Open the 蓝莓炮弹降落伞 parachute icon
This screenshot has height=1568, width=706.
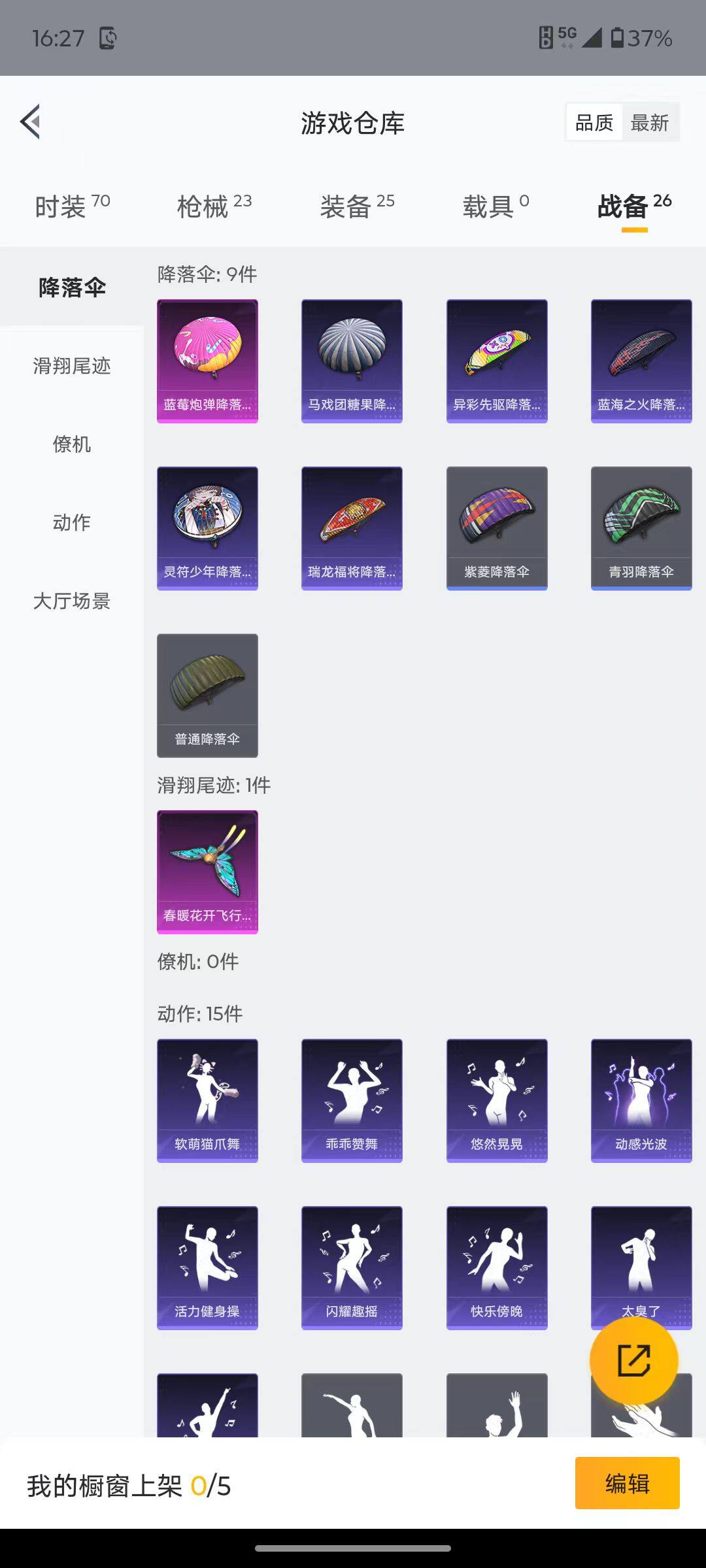point(207,359)
